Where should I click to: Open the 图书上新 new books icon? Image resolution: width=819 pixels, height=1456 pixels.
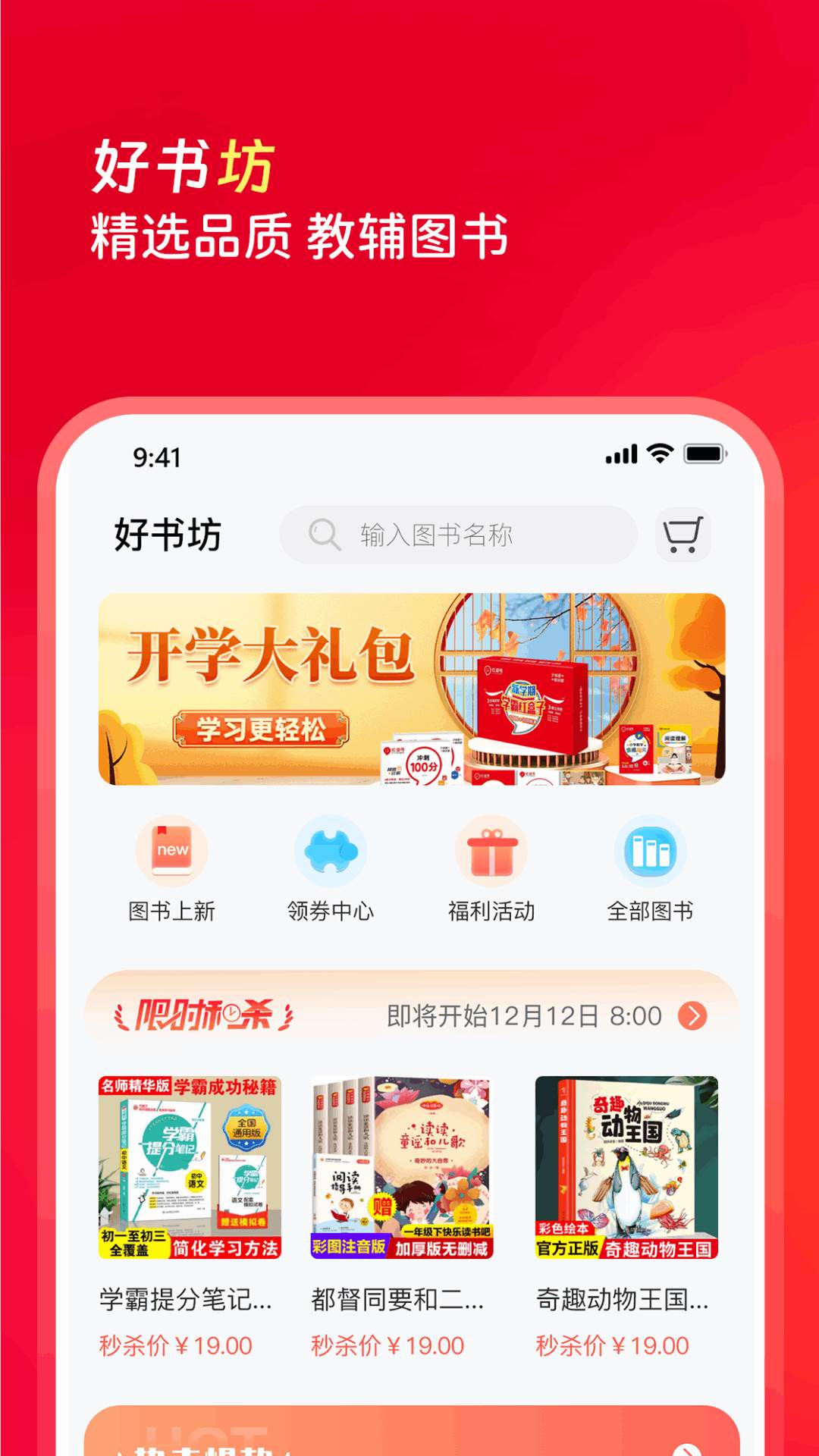point(173,852)
